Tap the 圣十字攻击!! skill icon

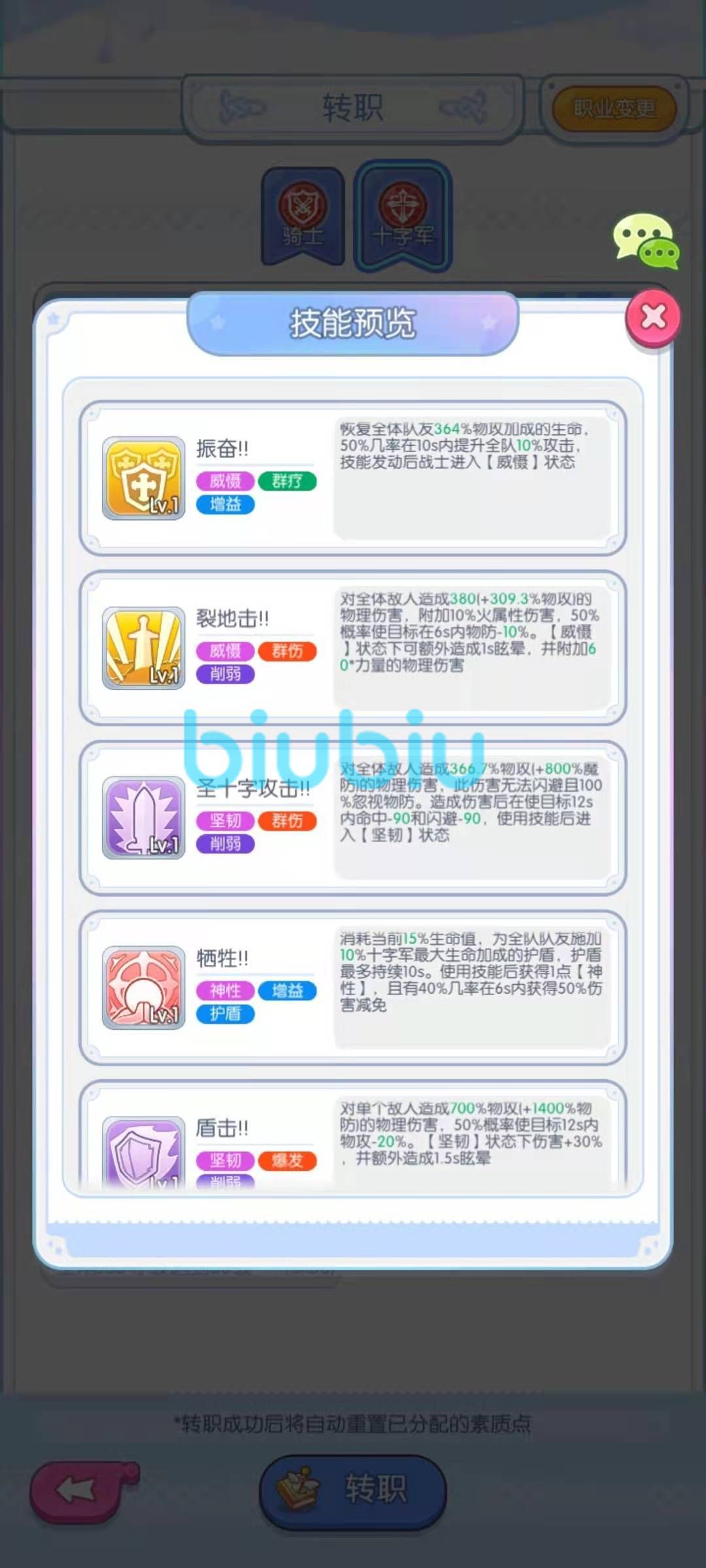click(144, 818)
